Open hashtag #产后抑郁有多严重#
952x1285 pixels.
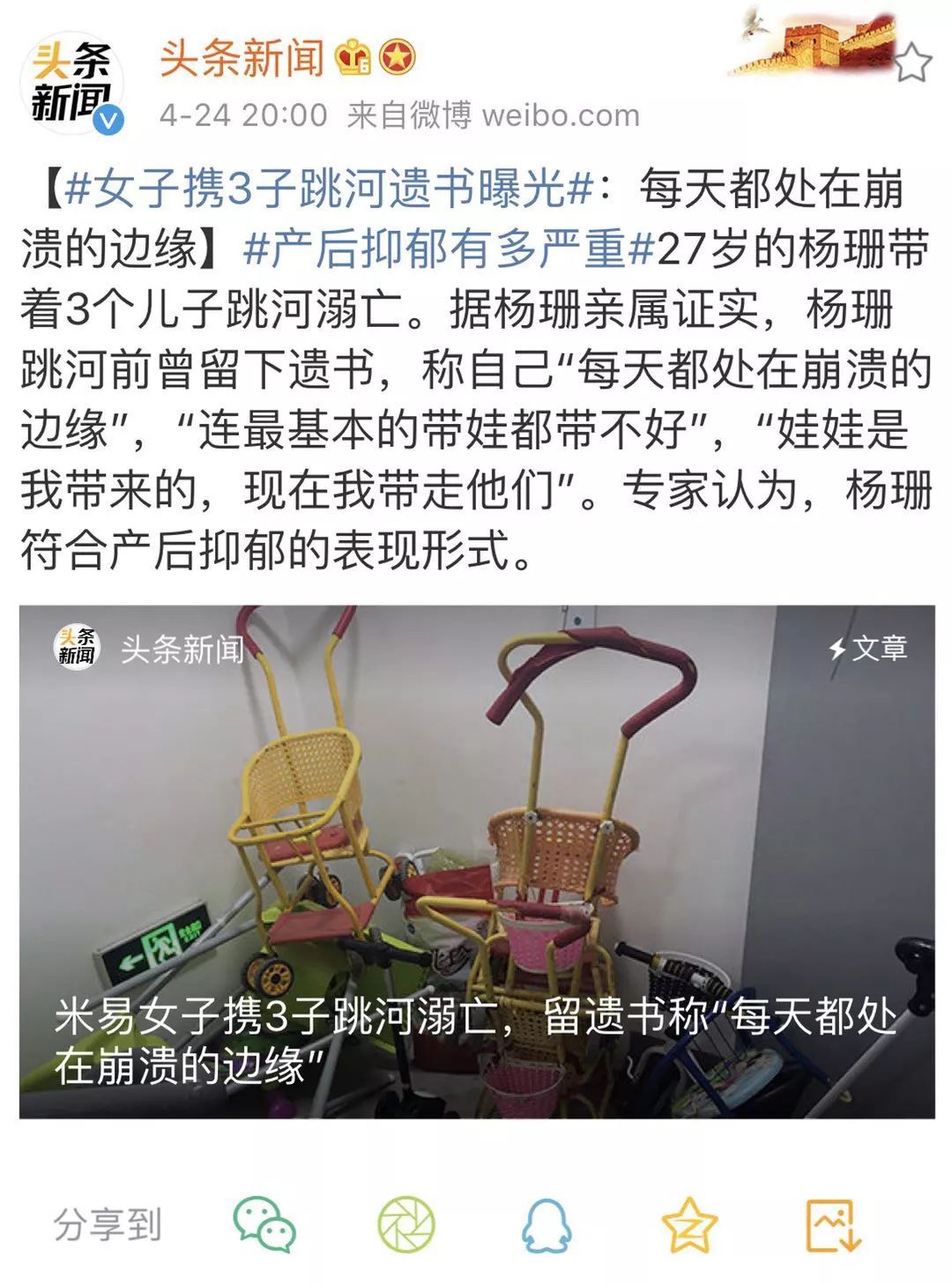[x=448, y=249]
